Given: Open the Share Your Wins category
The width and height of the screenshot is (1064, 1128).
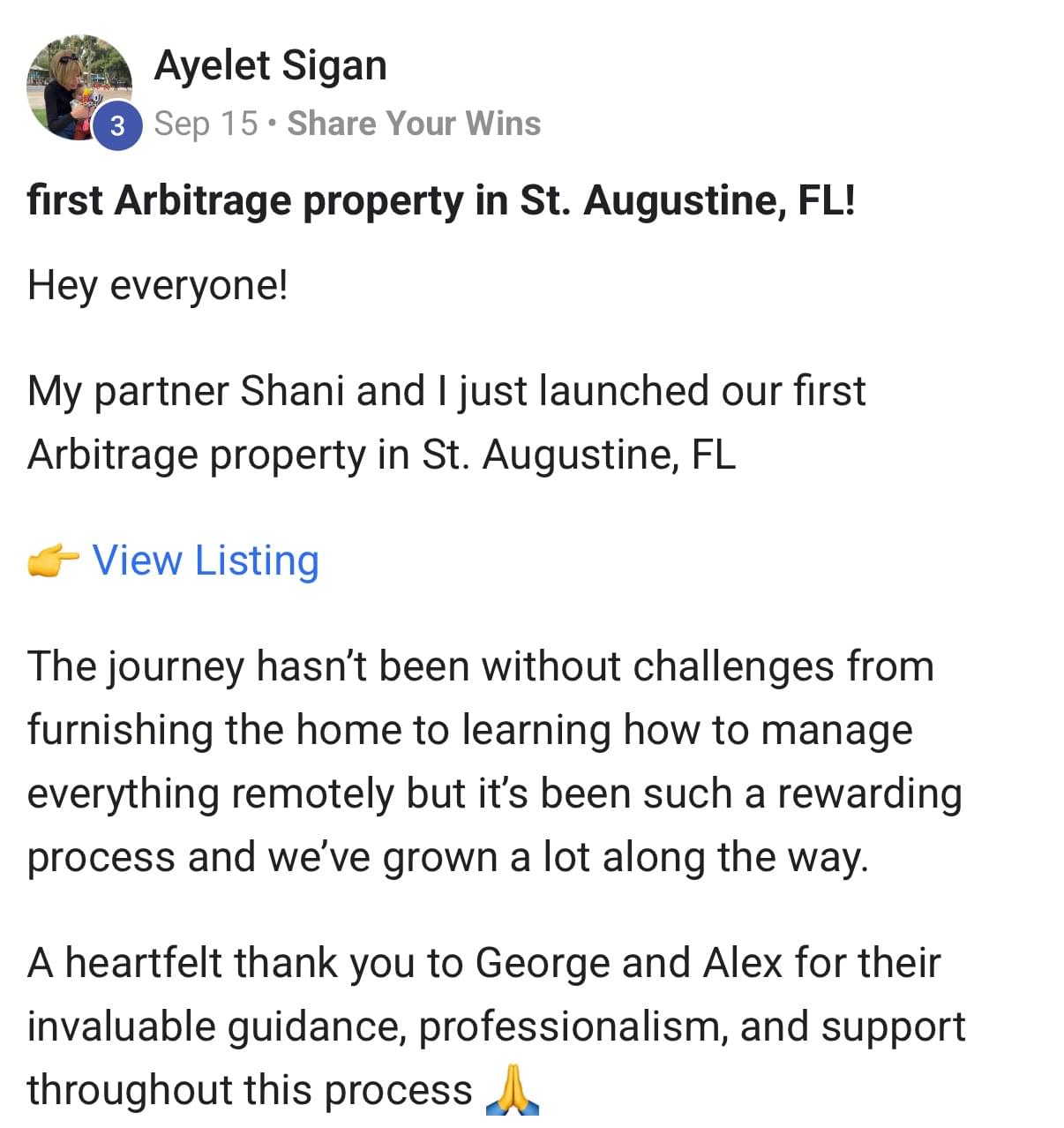Looking at the screenshot, I should (x=414, y=124).
